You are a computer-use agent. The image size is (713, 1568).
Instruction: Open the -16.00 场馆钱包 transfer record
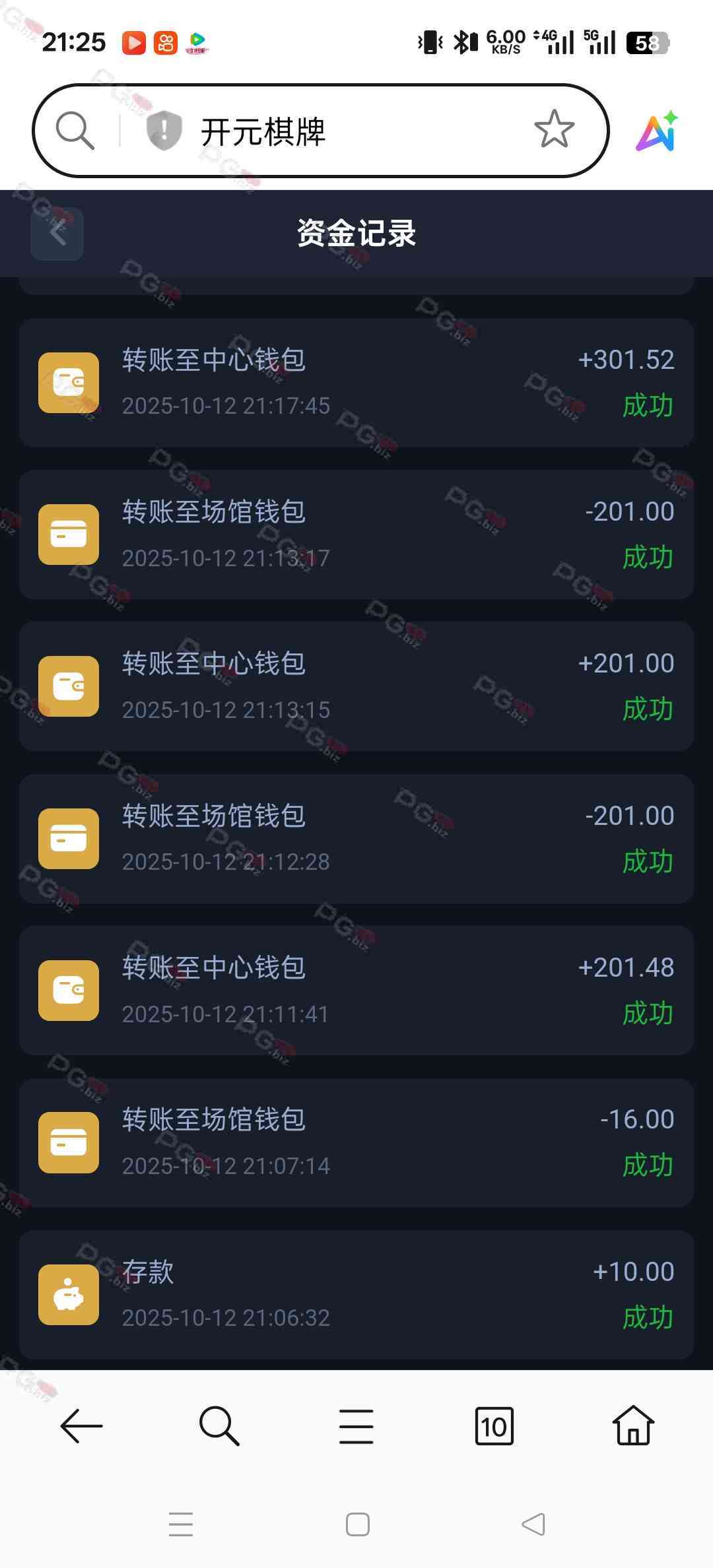pos(356,1142)
